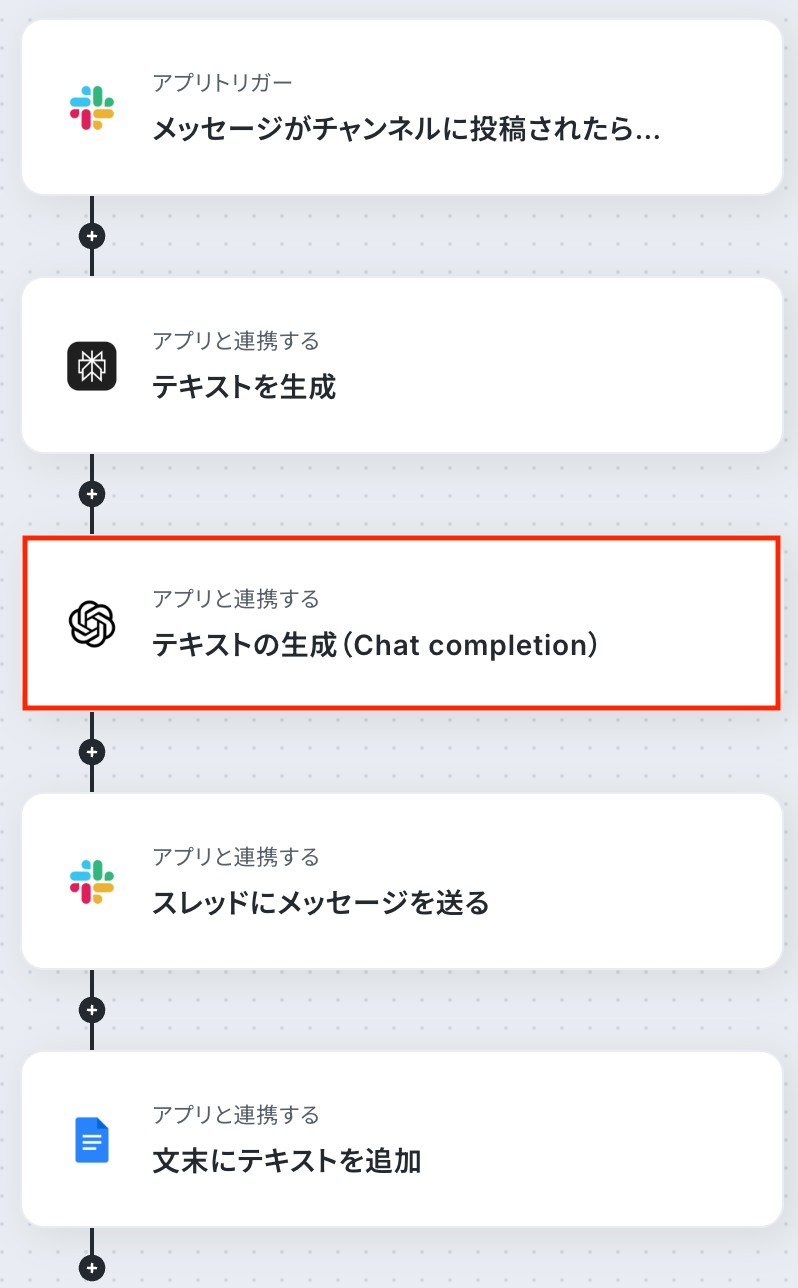Screen dimensions: 798x1288
Task: Add a step below スレッドにメッセージを送る card
Action: (92, 1010)
